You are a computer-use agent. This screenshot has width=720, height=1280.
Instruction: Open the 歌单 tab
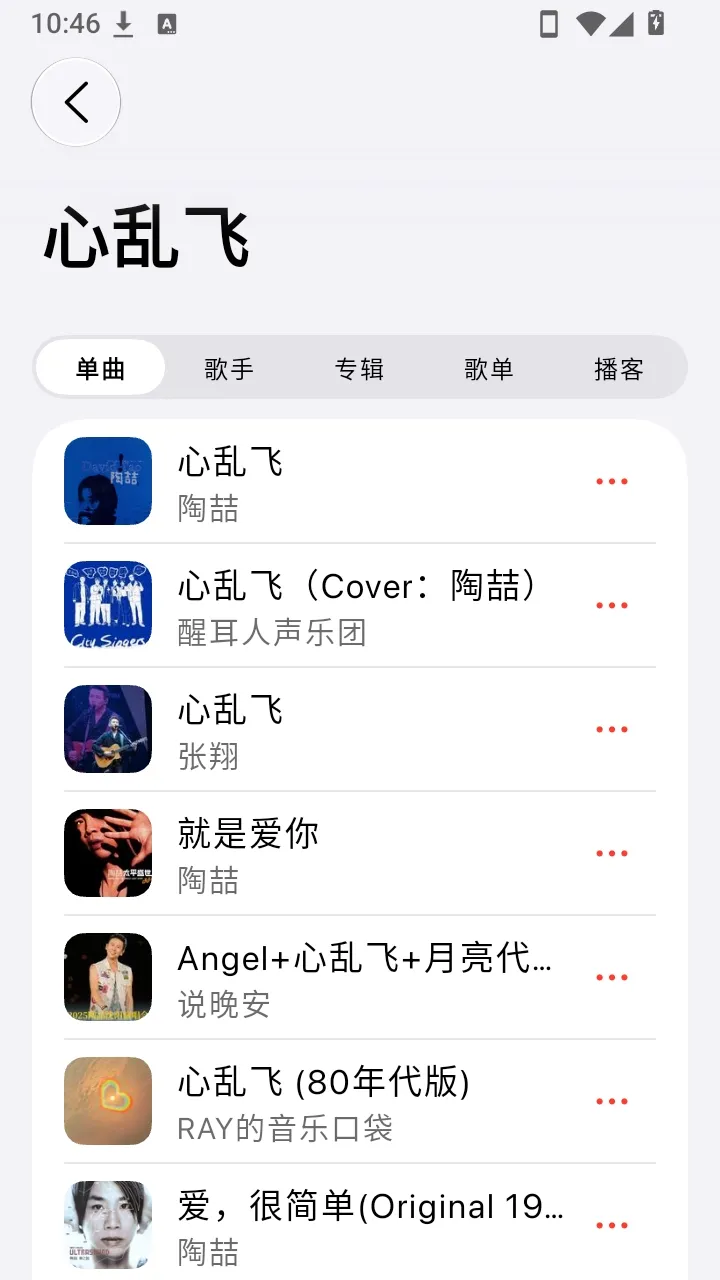pos(489,368)
